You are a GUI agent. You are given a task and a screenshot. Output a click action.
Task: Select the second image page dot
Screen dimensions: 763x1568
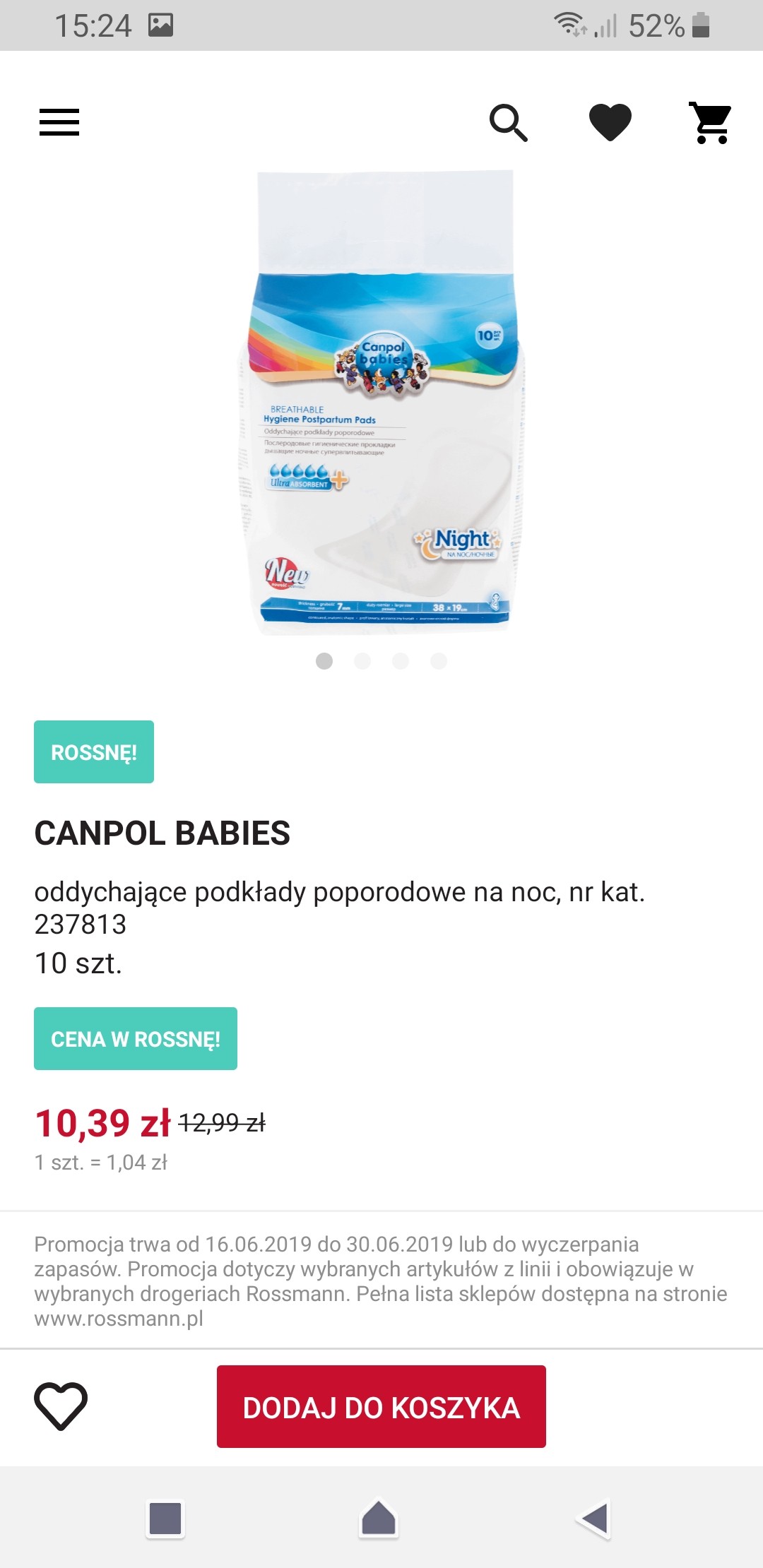pos(362,660)
